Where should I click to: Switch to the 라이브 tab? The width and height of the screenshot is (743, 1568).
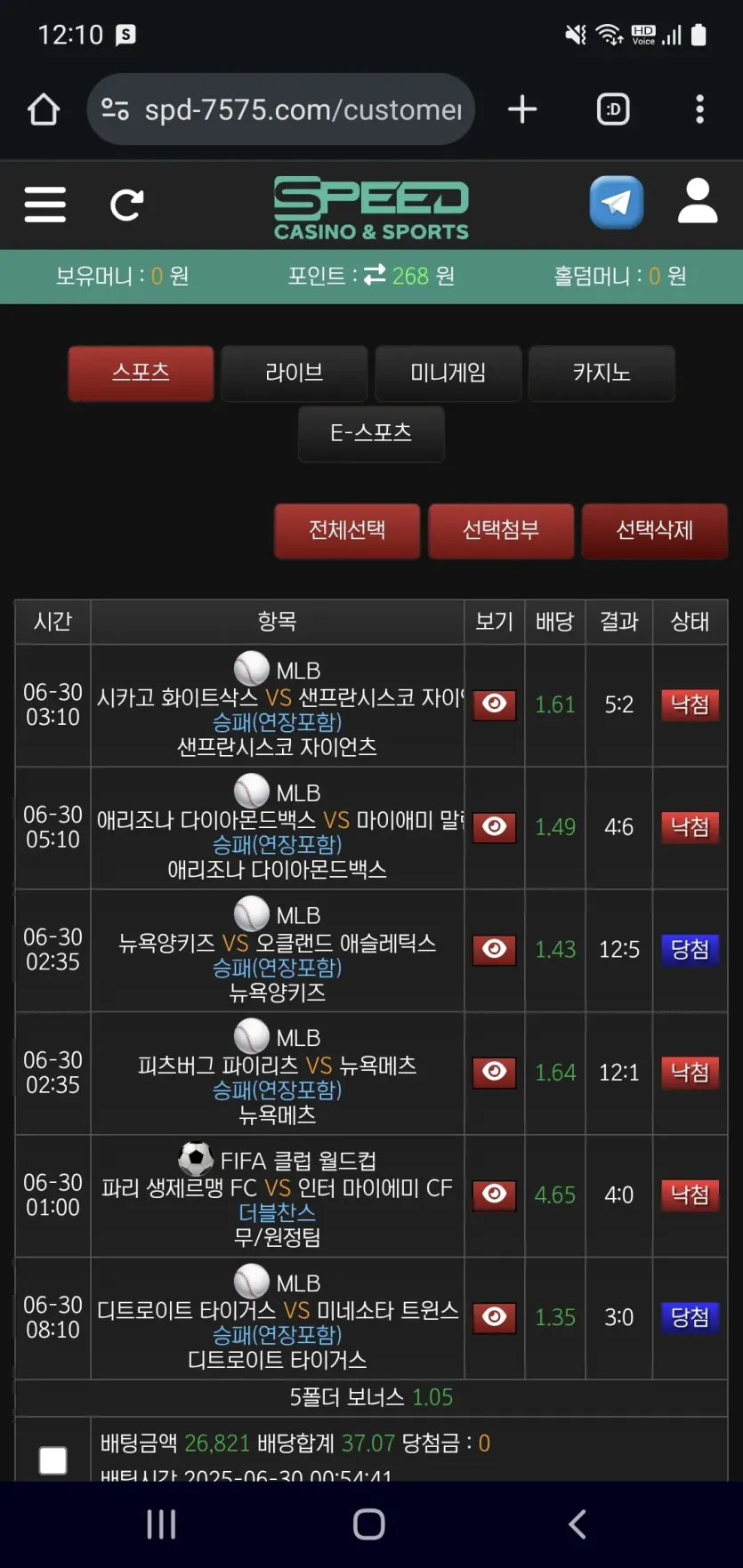click(x=295, y=373)
